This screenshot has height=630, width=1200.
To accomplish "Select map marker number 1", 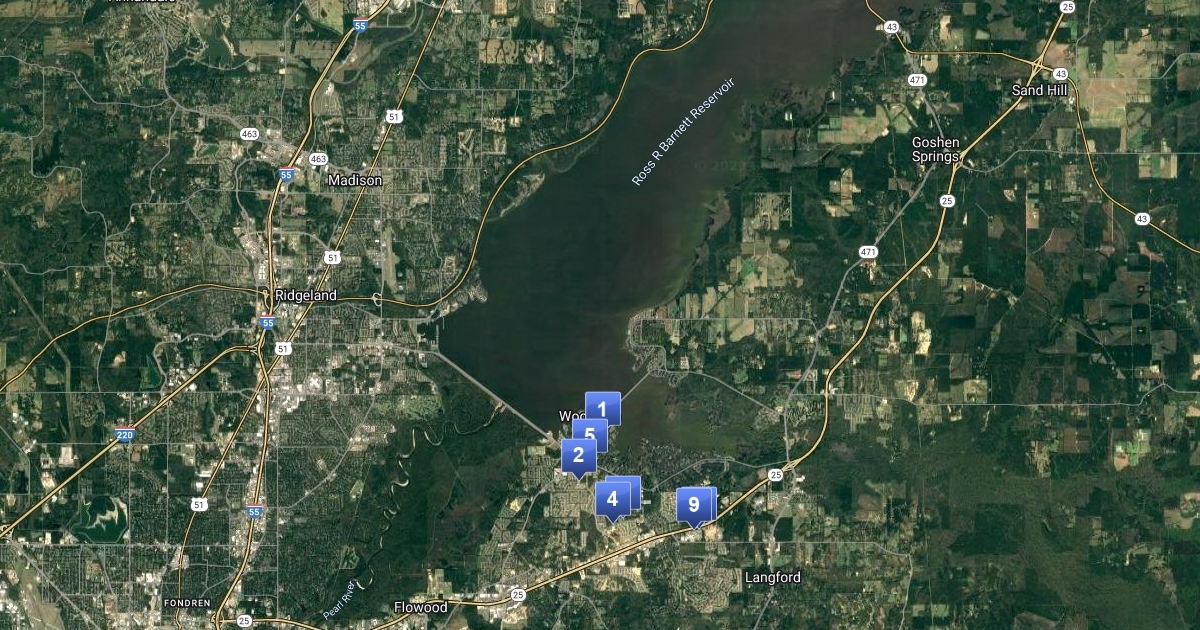I will pos(603,407).
